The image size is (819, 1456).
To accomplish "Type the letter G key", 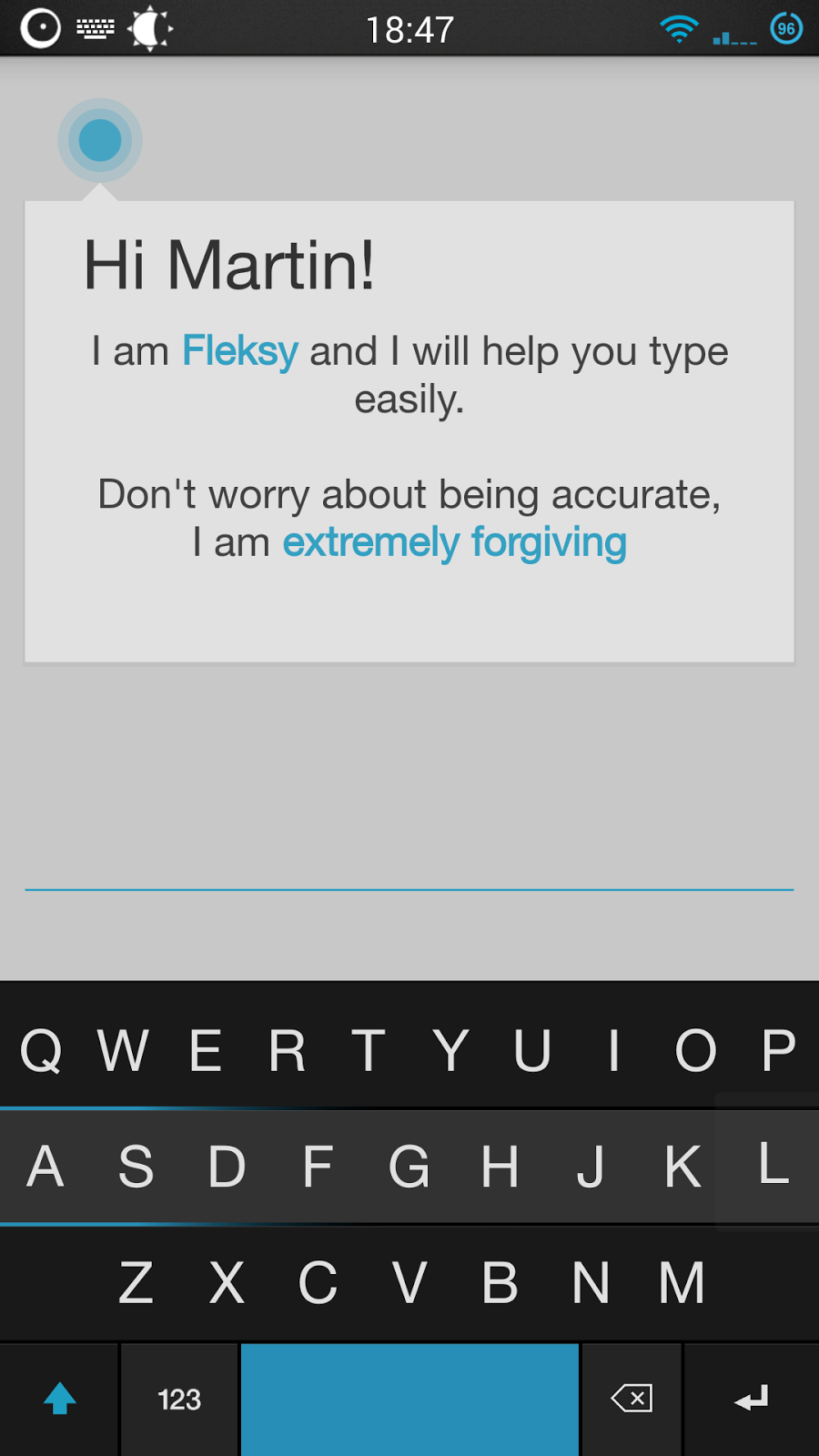I will coord(409,1167).
